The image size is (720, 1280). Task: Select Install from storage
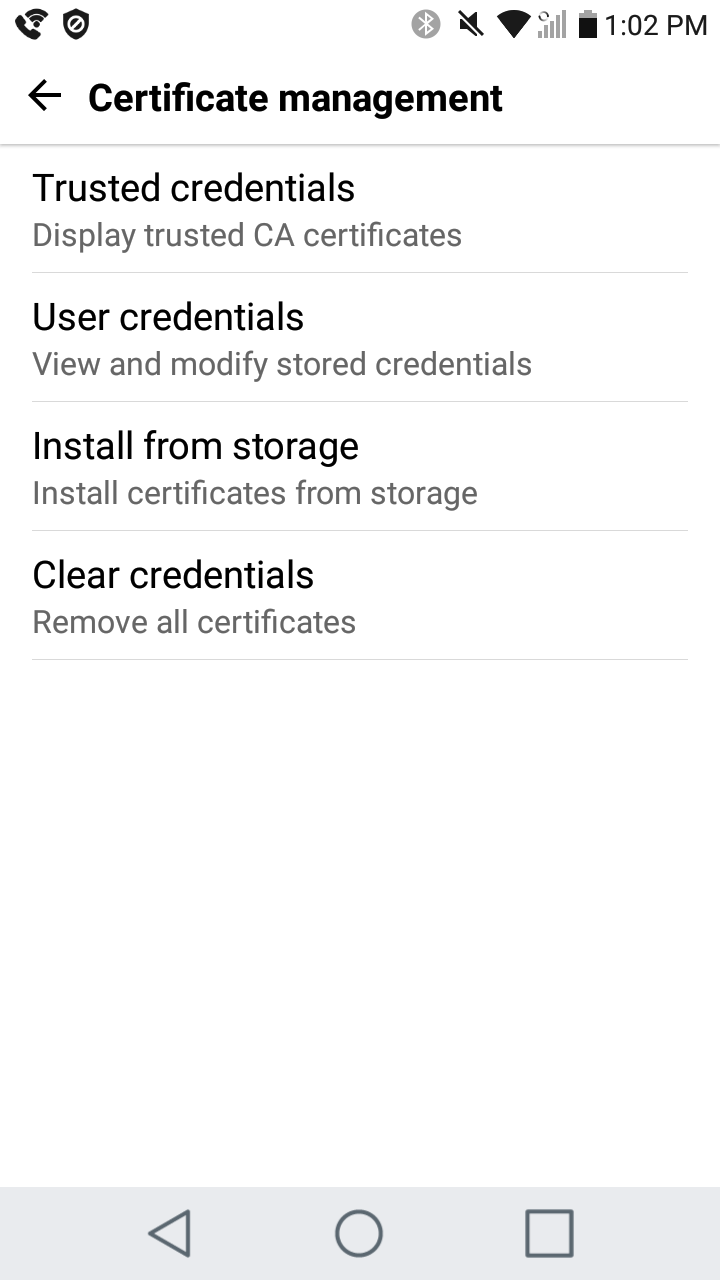360,466
